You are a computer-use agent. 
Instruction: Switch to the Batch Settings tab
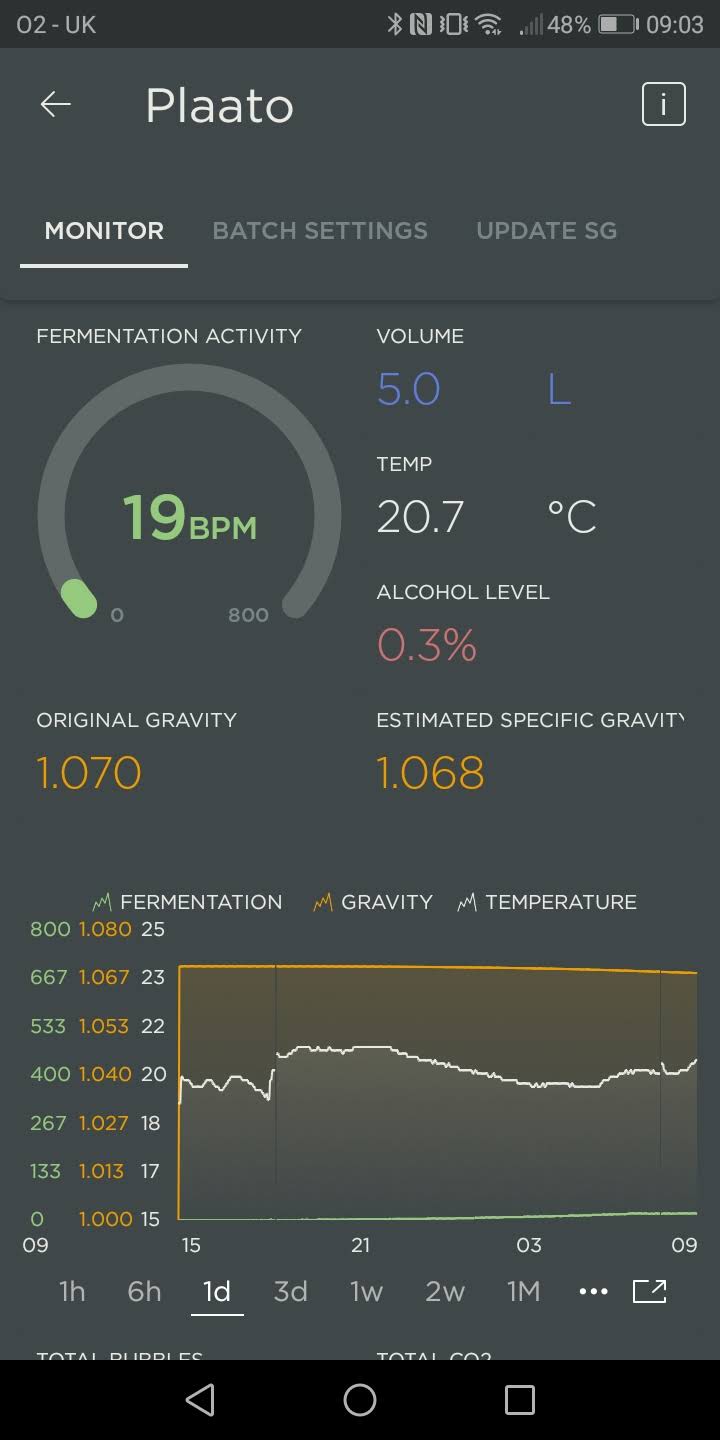tap(320, 231)
